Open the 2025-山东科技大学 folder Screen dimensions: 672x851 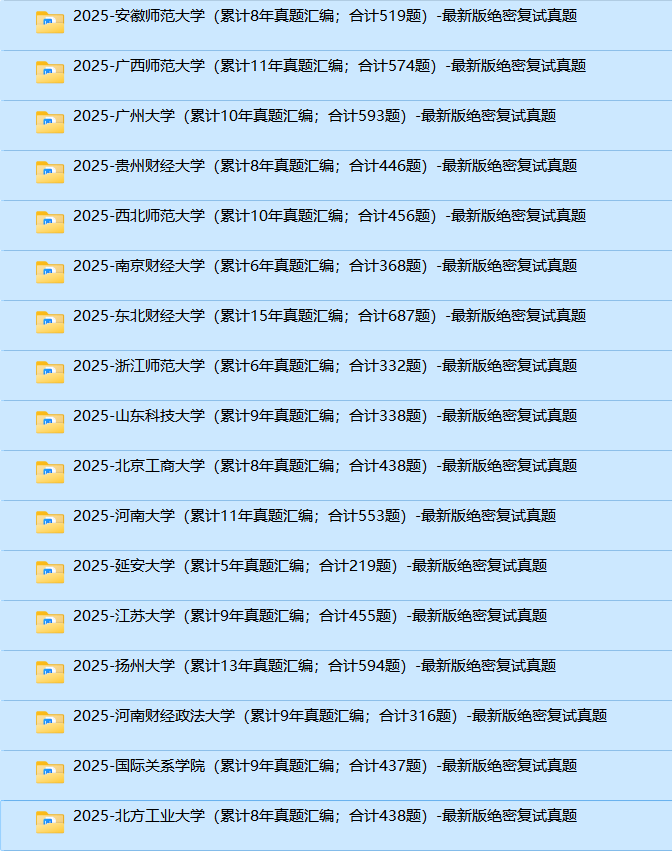(x=336, y=424)
